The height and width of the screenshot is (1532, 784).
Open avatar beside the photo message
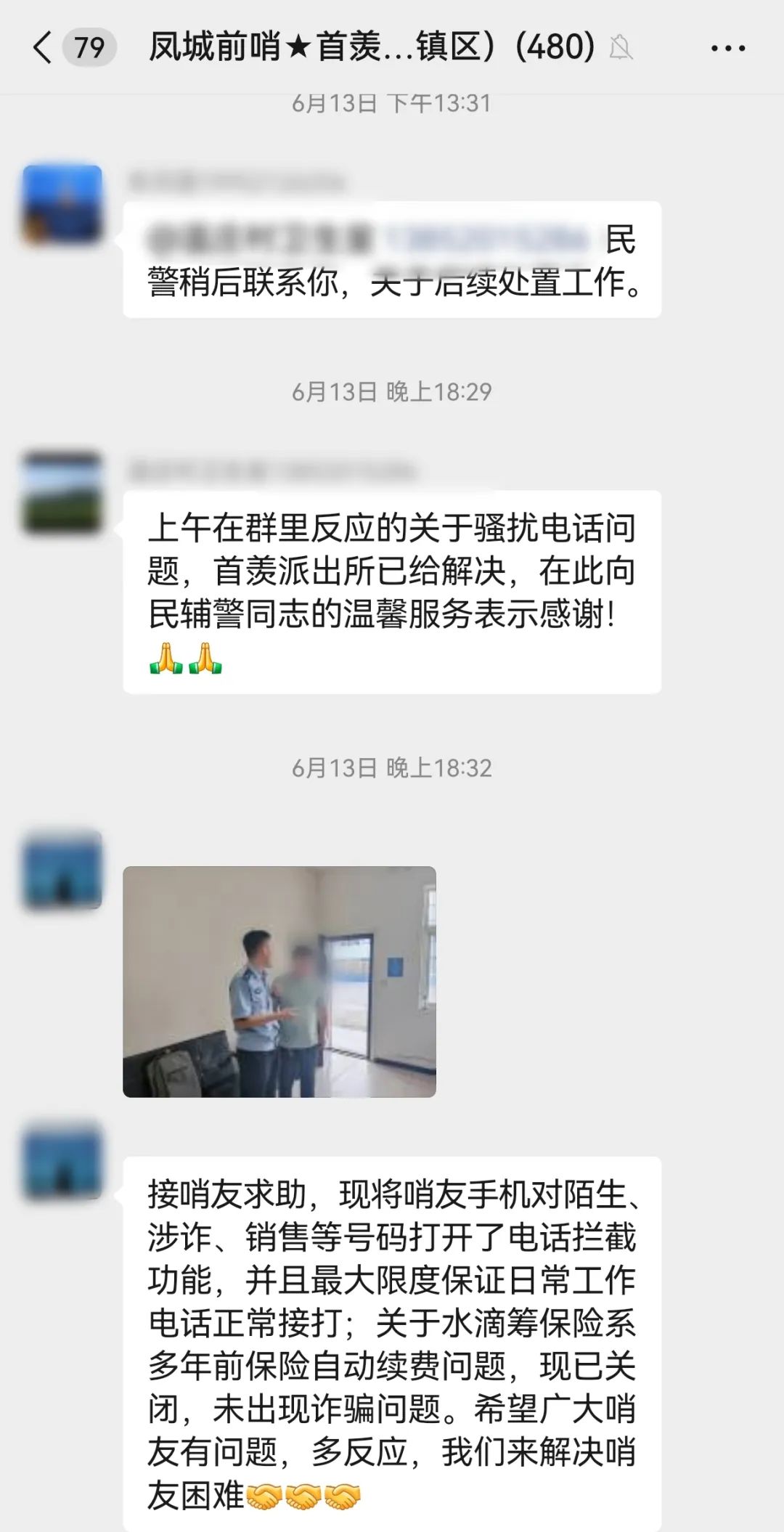tap(62, 870)
